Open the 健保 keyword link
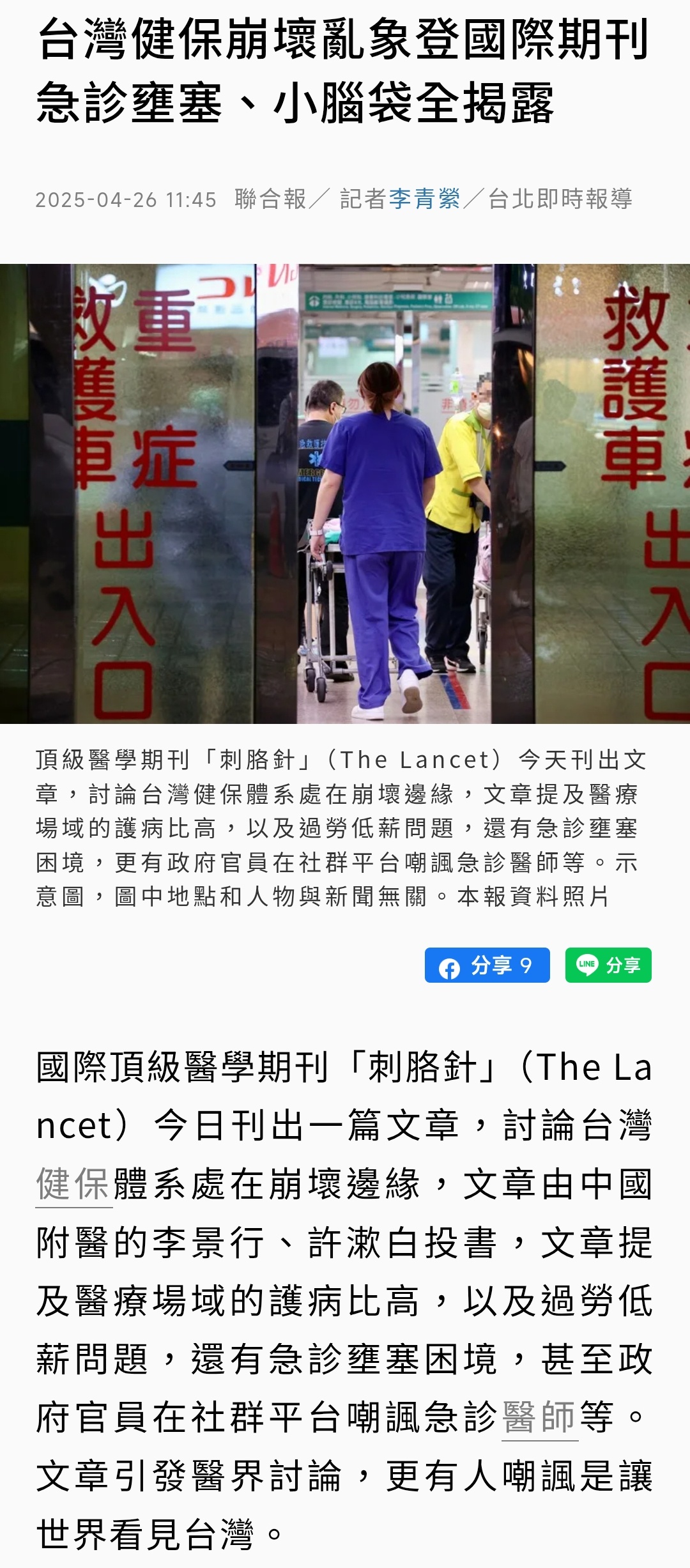The width and height of the screenshot is (690, 1568). click(x=74, y=1185)
